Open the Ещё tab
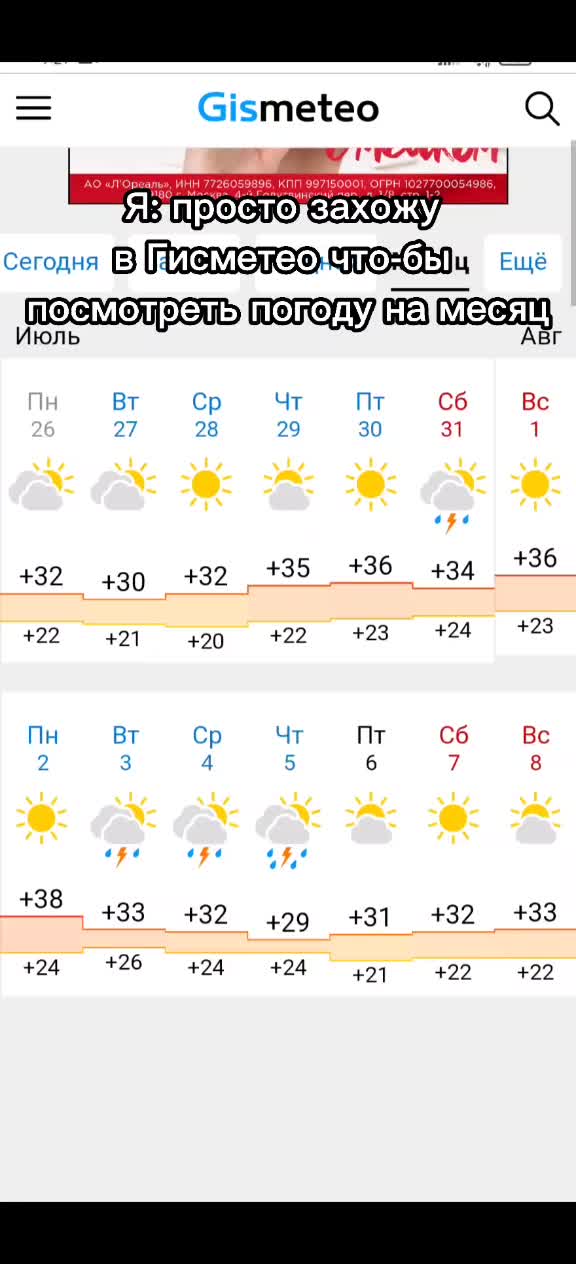576x1264 pixels. (523, 262)
